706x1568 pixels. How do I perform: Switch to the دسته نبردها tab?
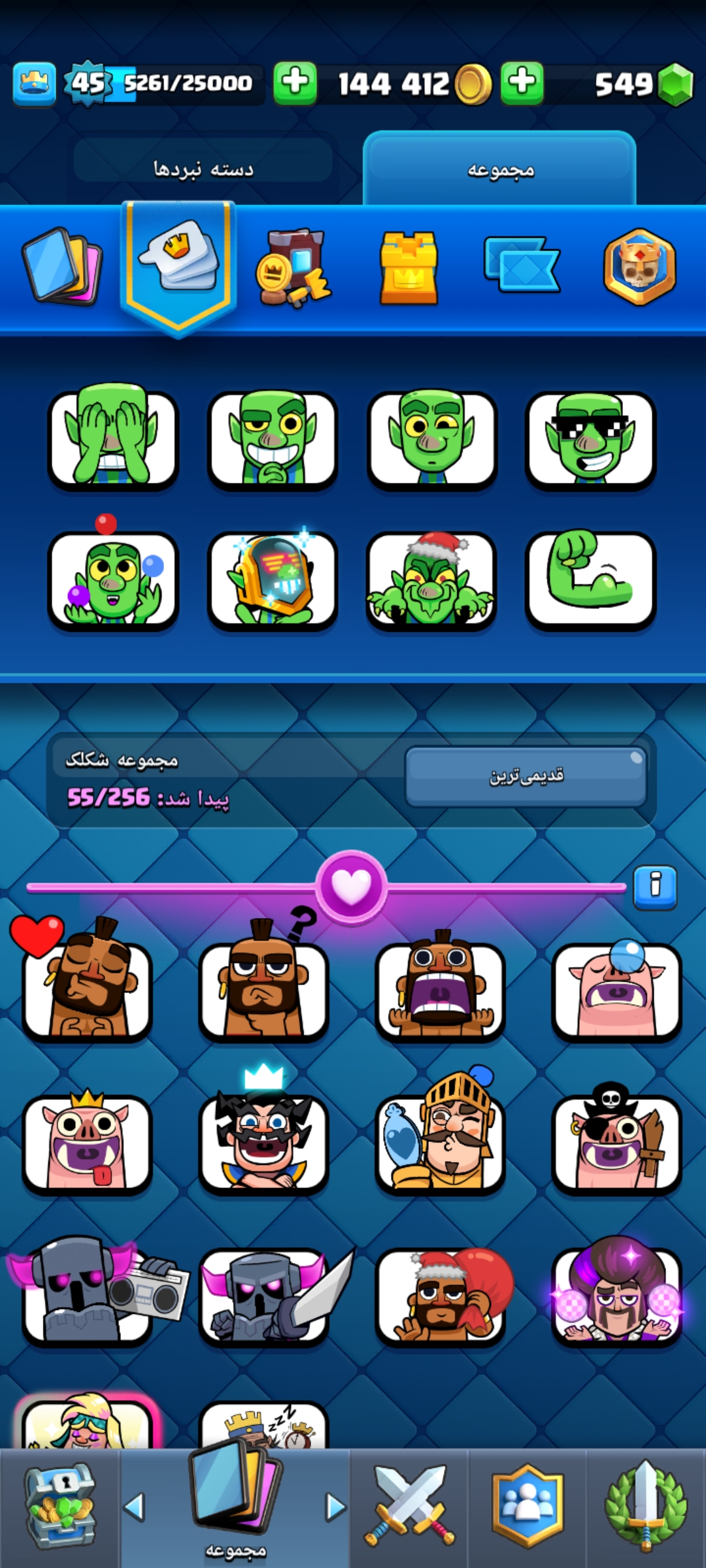click(x=203, y=169)
